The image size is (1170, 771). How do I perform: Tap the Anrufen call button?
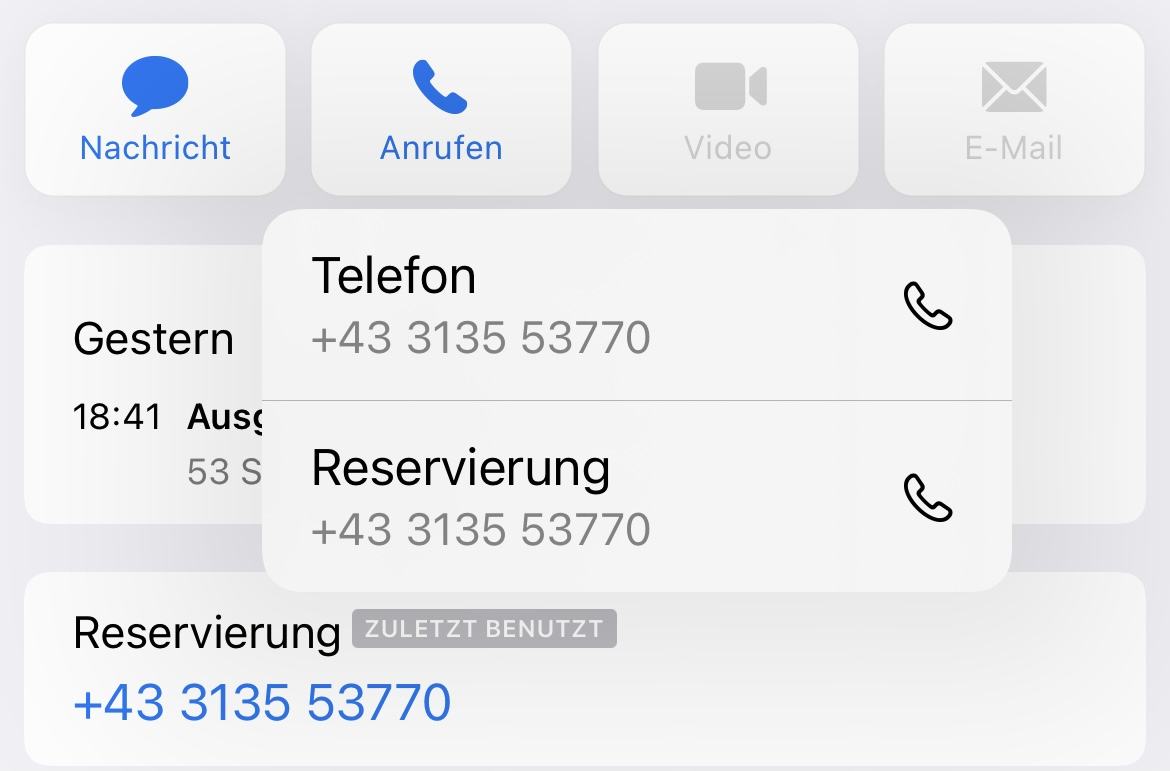coord(441,110)
